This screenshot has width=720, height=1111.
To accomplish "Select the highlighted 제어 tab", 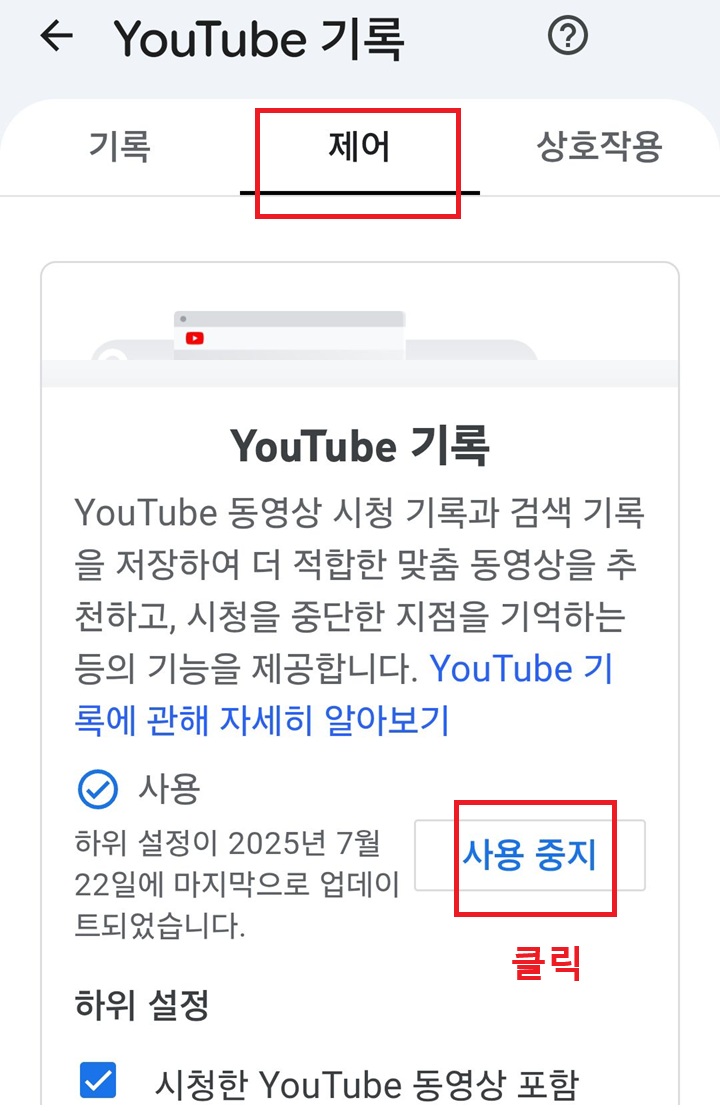I will (x=359, y=147).
